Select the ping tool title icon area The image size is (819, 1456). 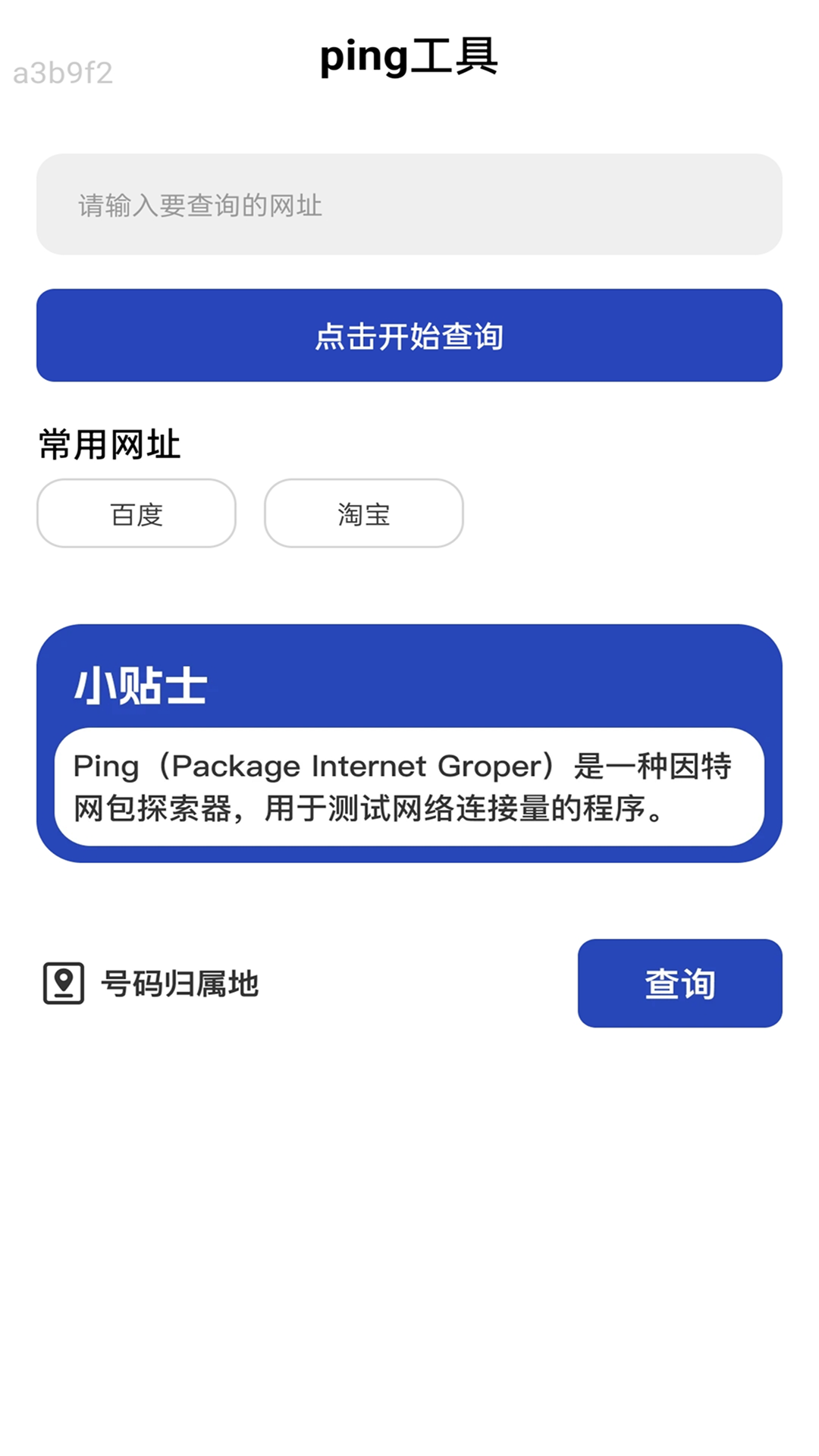pos(409,59)
